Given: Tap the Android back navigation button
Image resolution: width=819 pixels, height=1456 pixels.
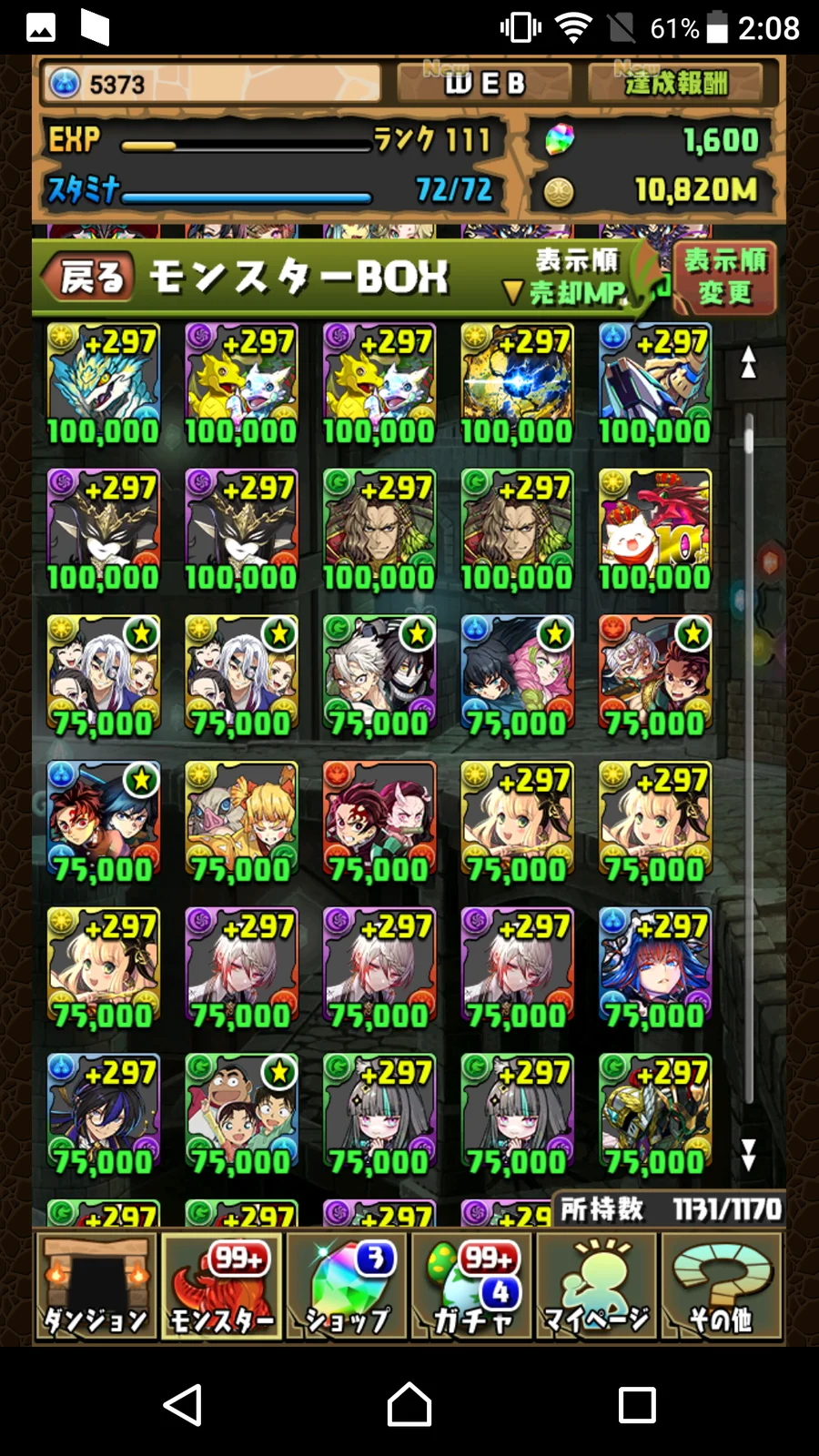Looking at the screenshot, I should pos(183,1404).
